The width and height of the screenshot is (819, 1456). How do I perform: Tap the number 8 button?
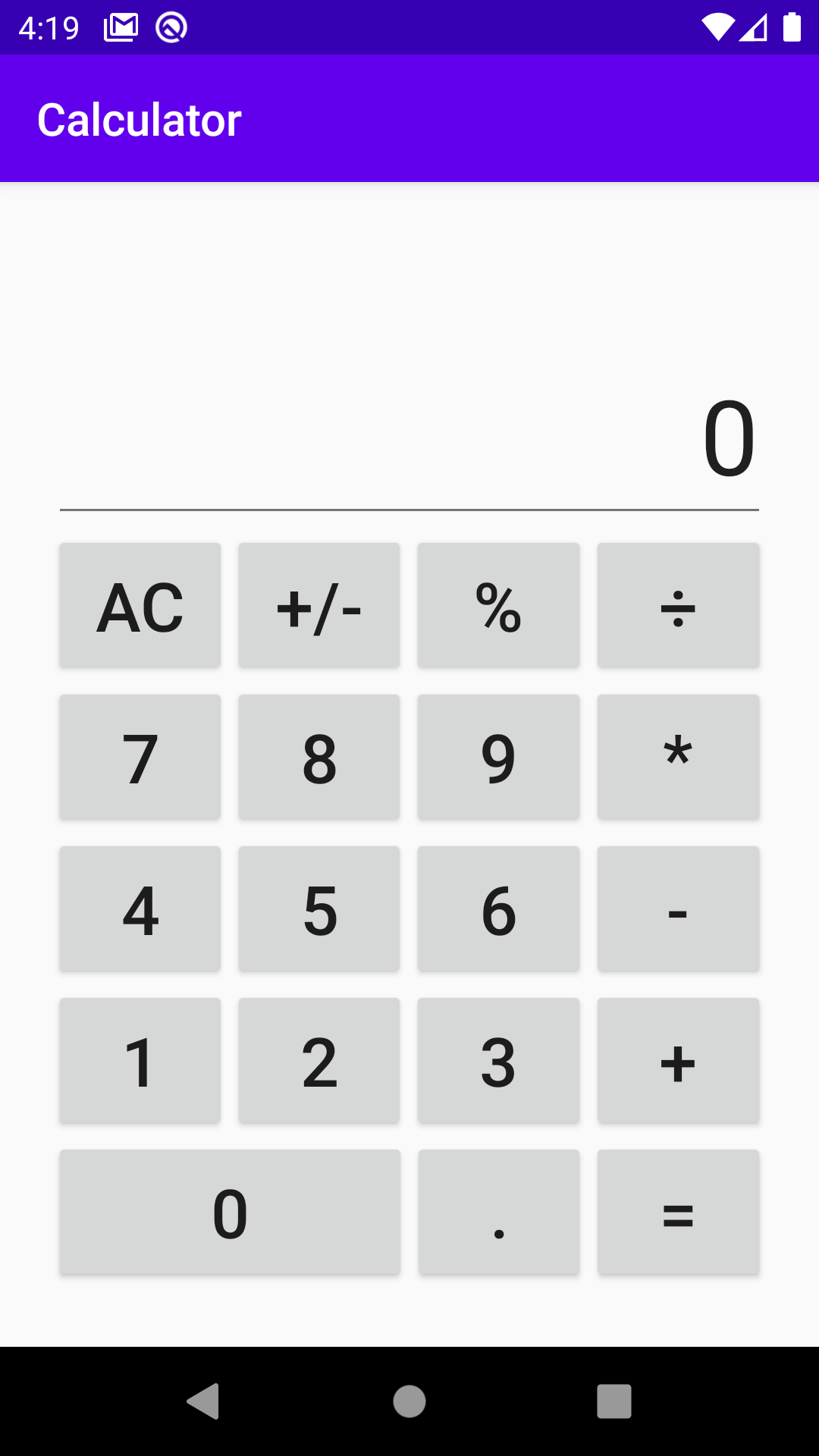318,756
